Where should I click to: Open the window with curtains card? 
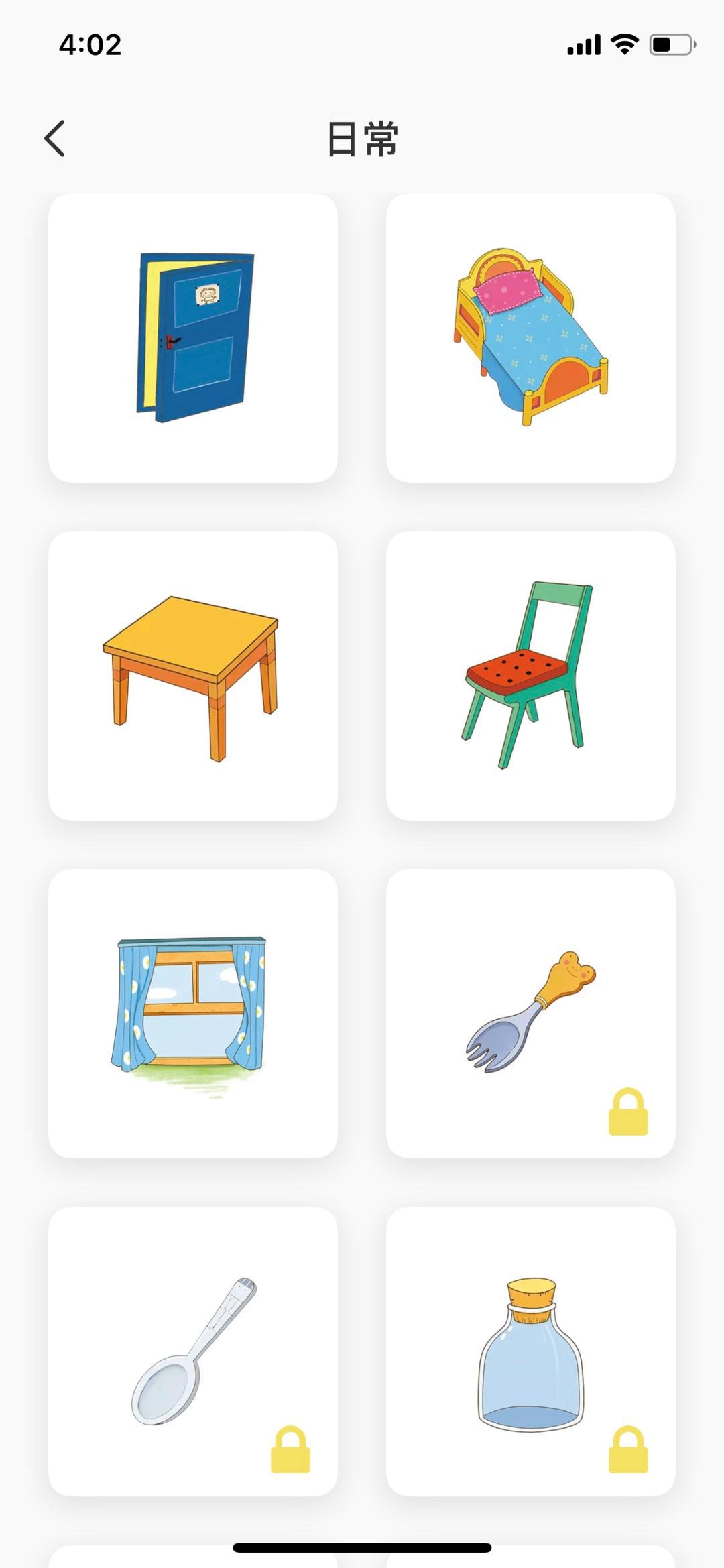pos(193,1014)
